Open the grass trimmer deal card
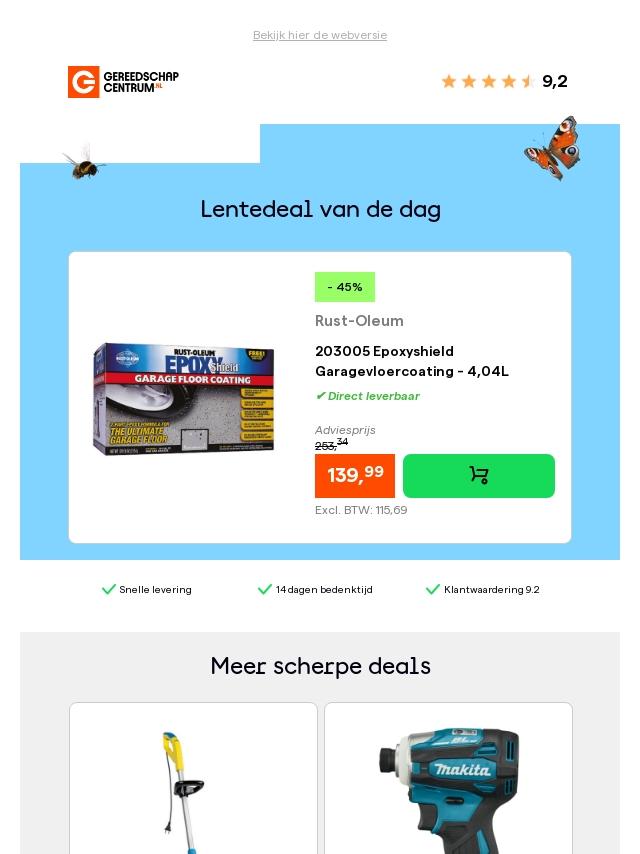 (193, 778)
